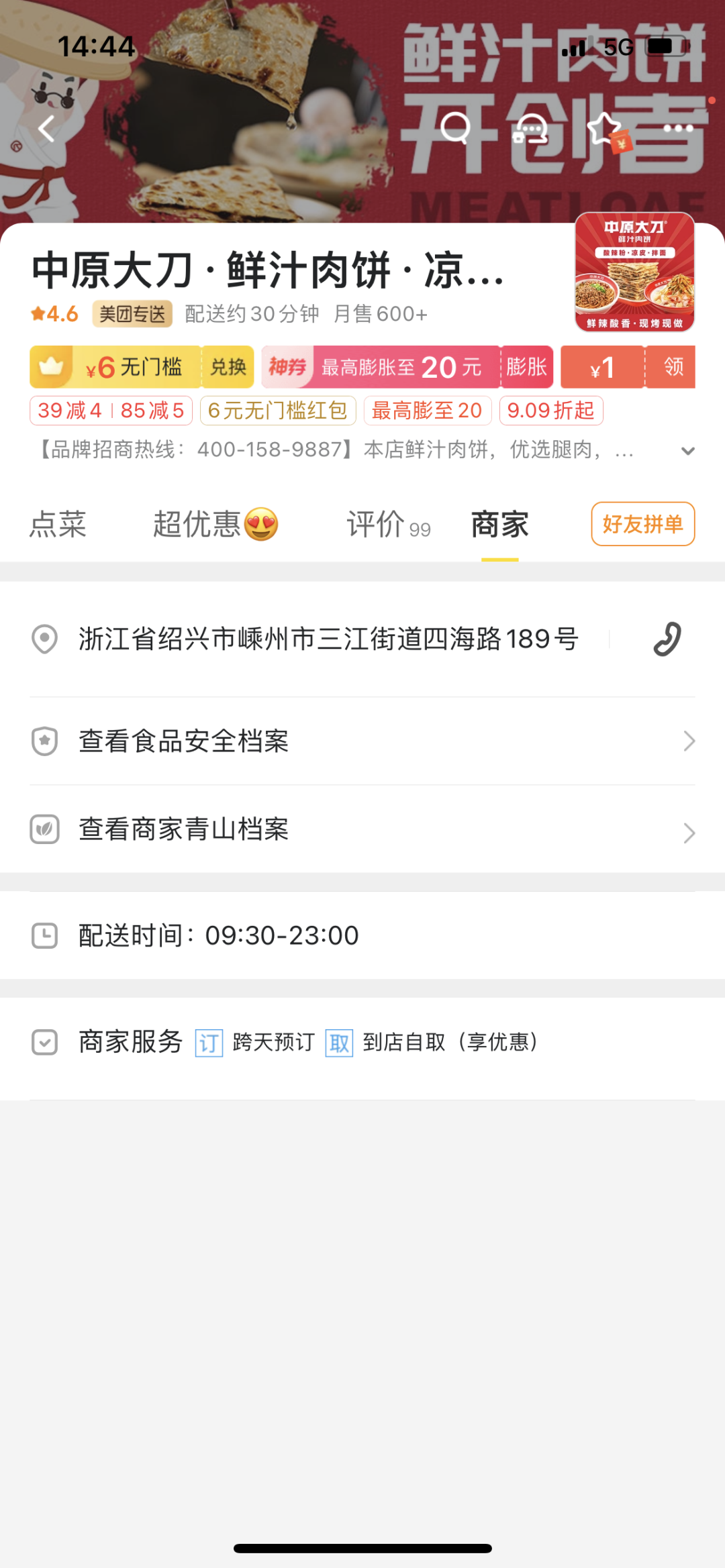Open the three-dot overflow menu

click(678, 127)
